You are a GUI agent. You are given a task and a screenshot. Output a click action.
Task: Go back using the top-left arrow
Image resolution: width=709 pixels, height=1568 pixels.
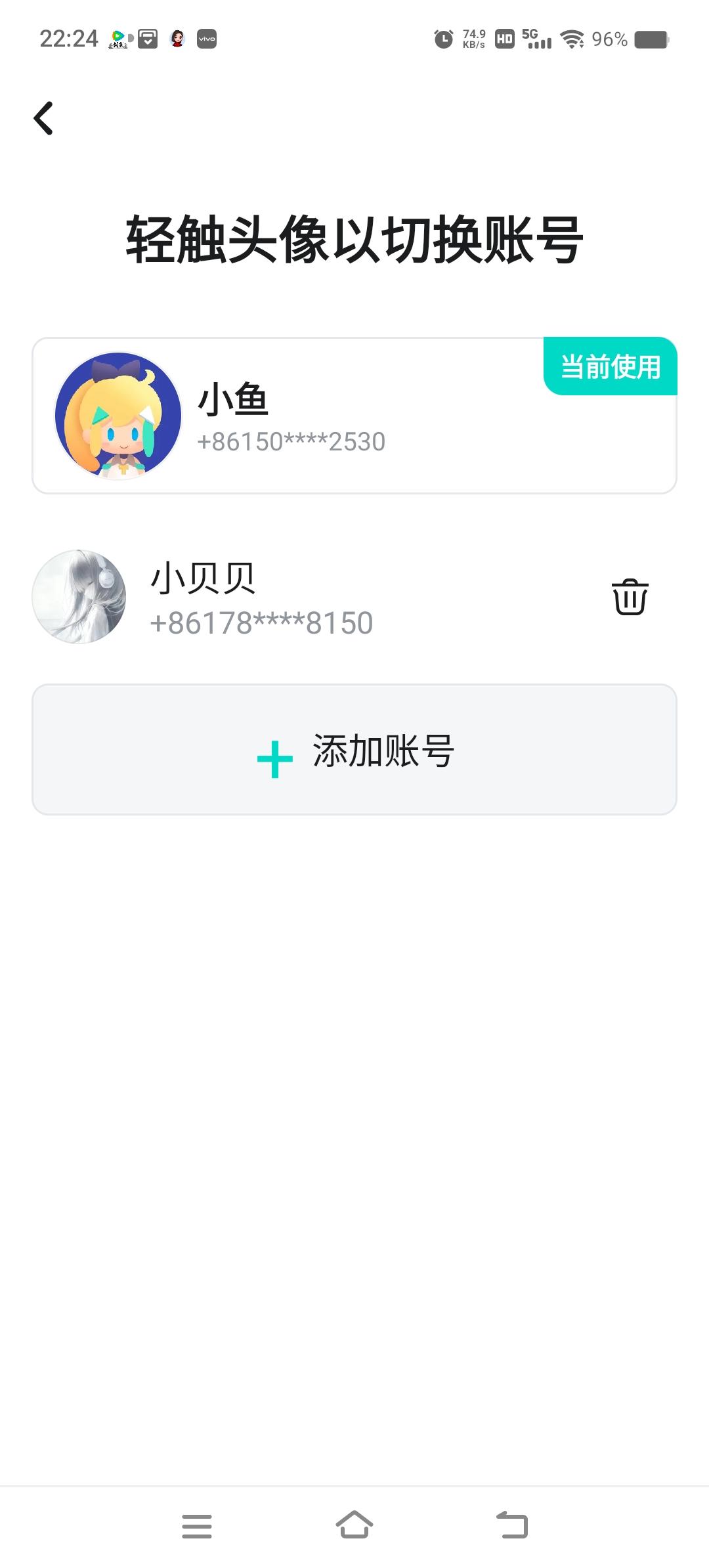tap(43, 119)
